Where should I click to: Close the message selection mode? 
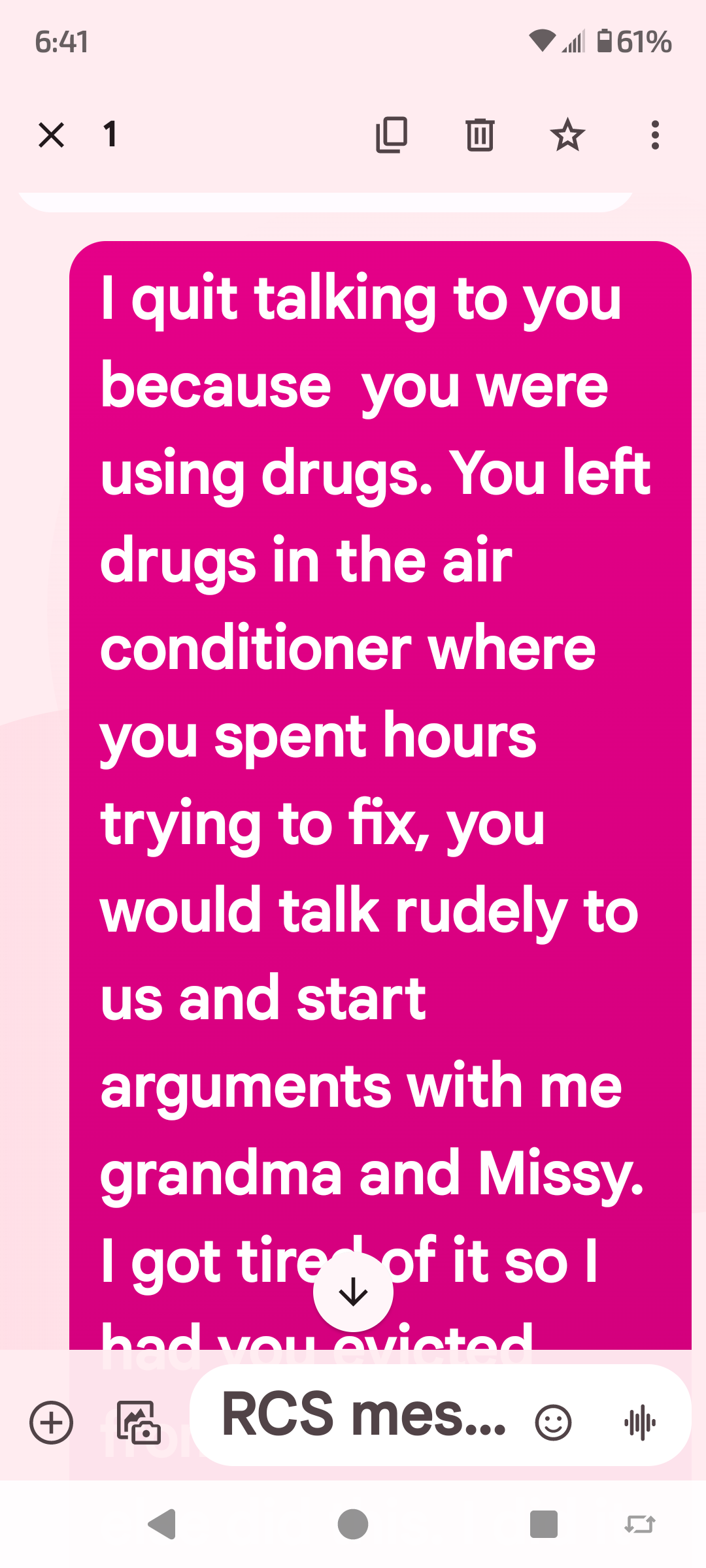coord(51,135)
